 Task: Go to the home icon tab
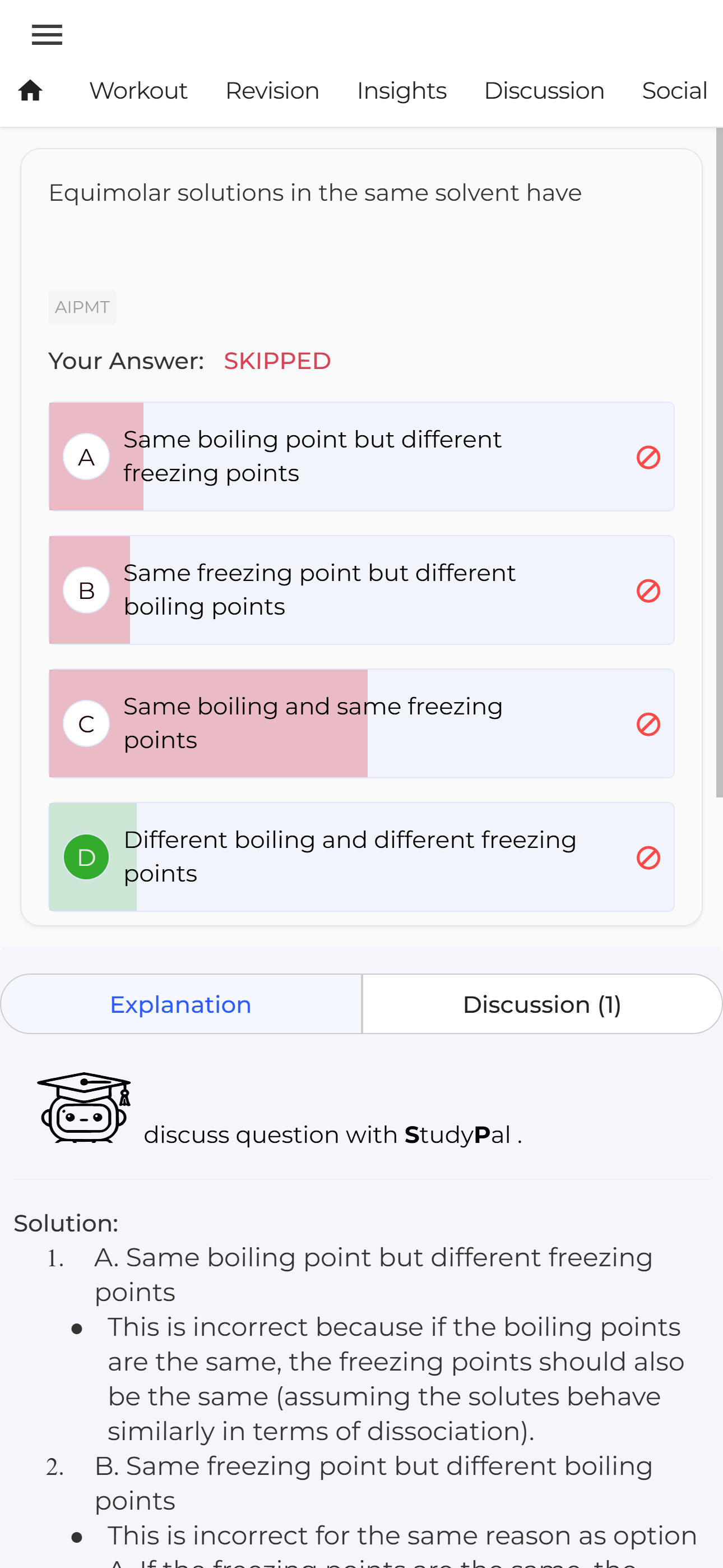(x=30, y=91)
